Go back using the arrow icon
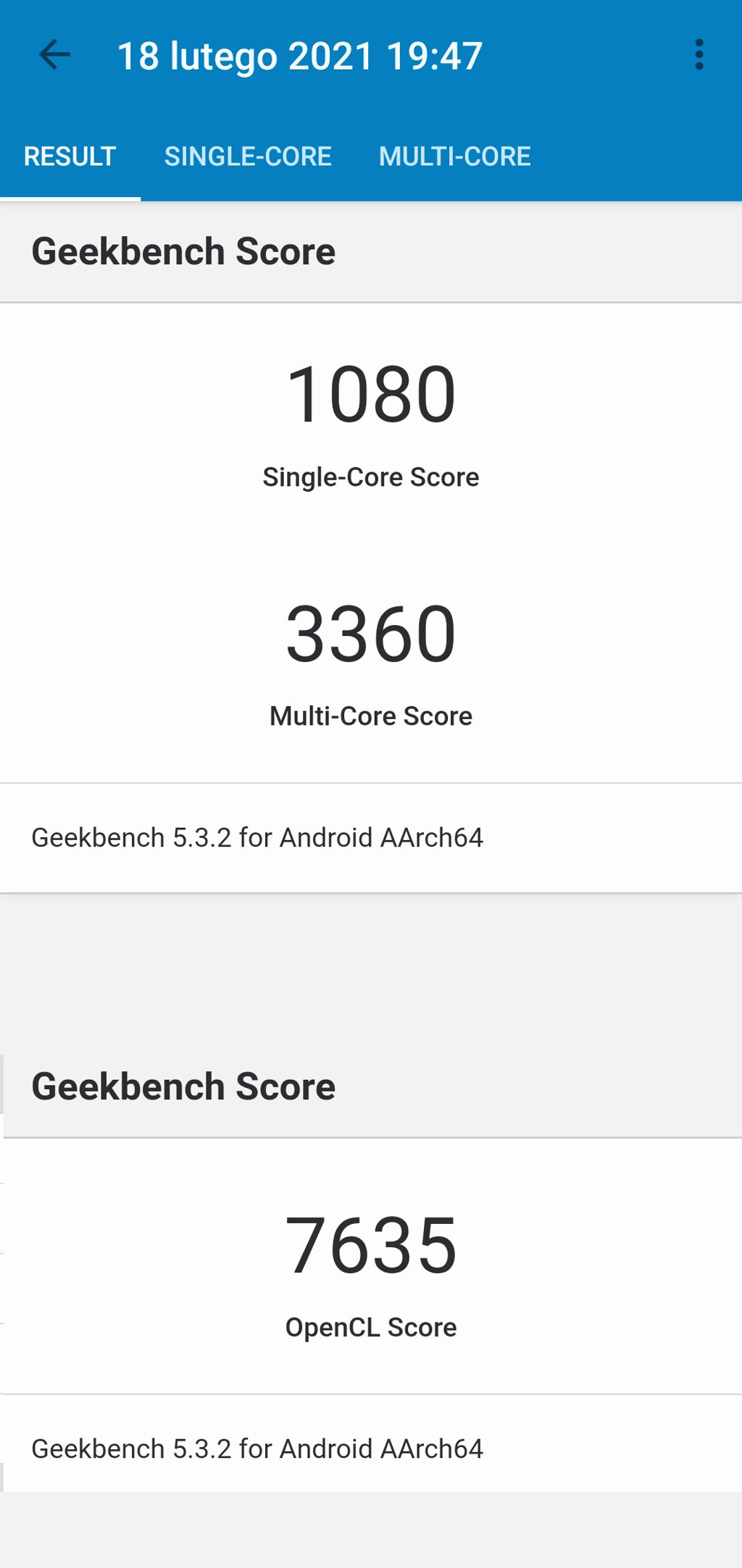Viewport: 742px width, 1568px height. [x=54, y=55]
